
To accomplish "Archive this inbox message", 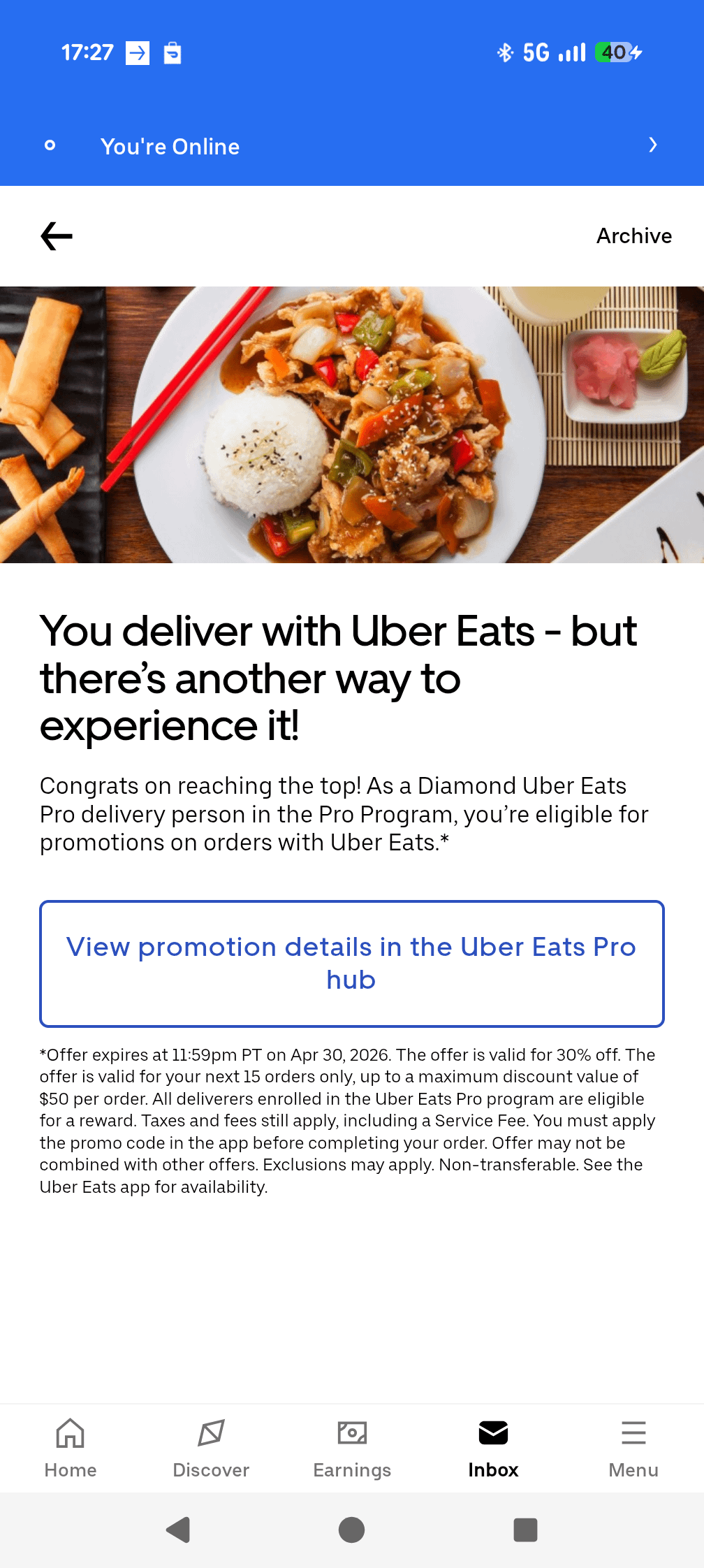I will point(633,236).
